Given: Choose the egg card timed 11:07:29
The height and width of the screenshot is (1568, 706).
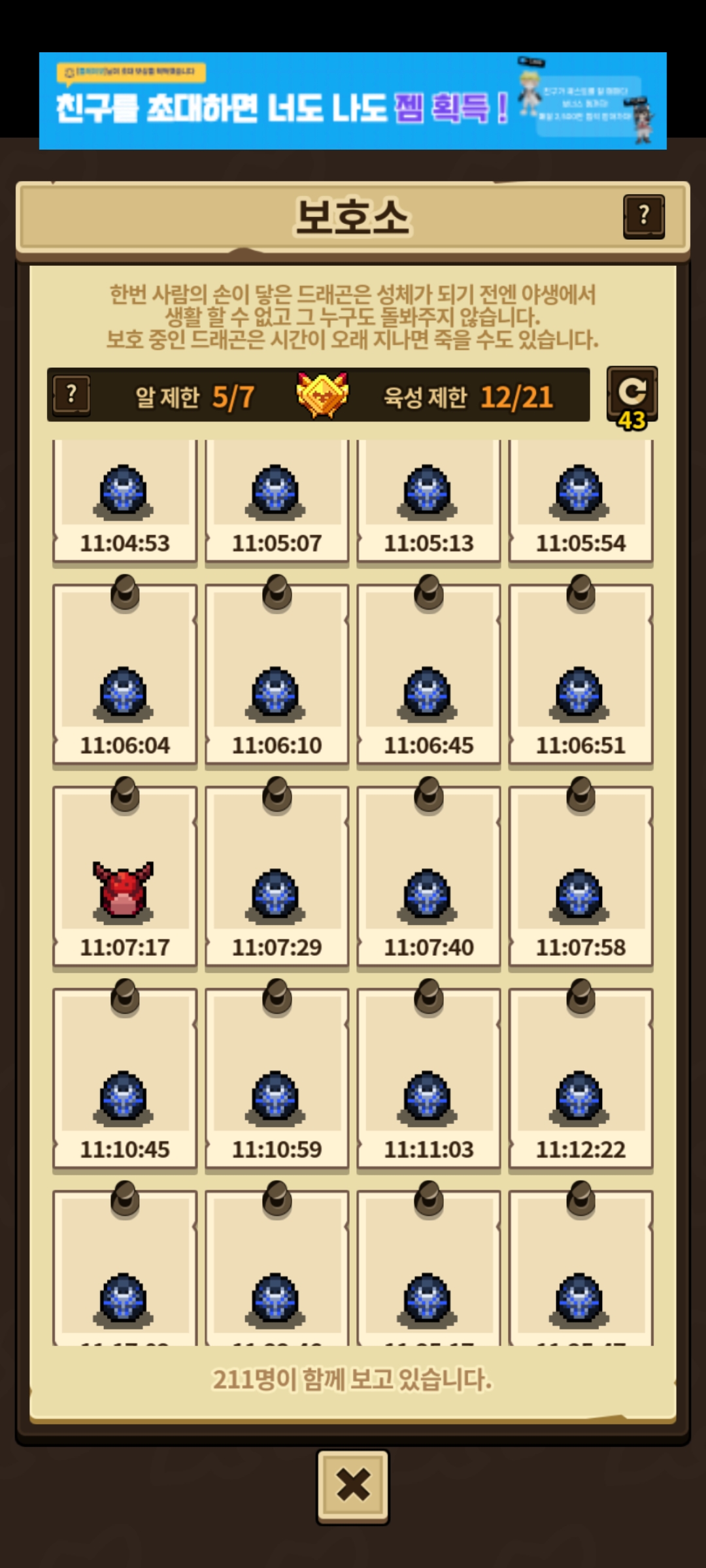Looking at the screenshot, I should click(277, 882).
